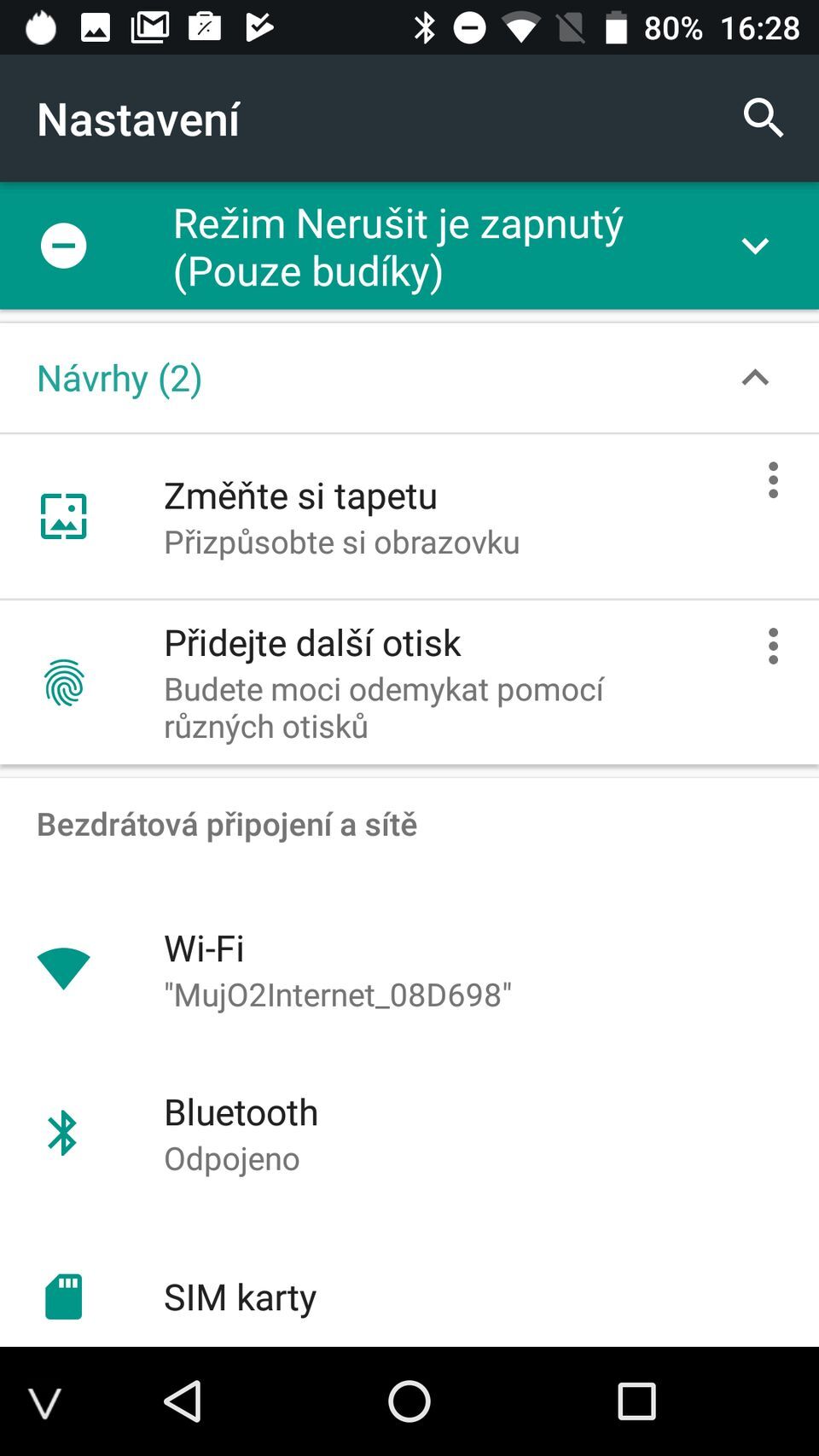Collapse the Návrhy suggestions section

[754, 378]
